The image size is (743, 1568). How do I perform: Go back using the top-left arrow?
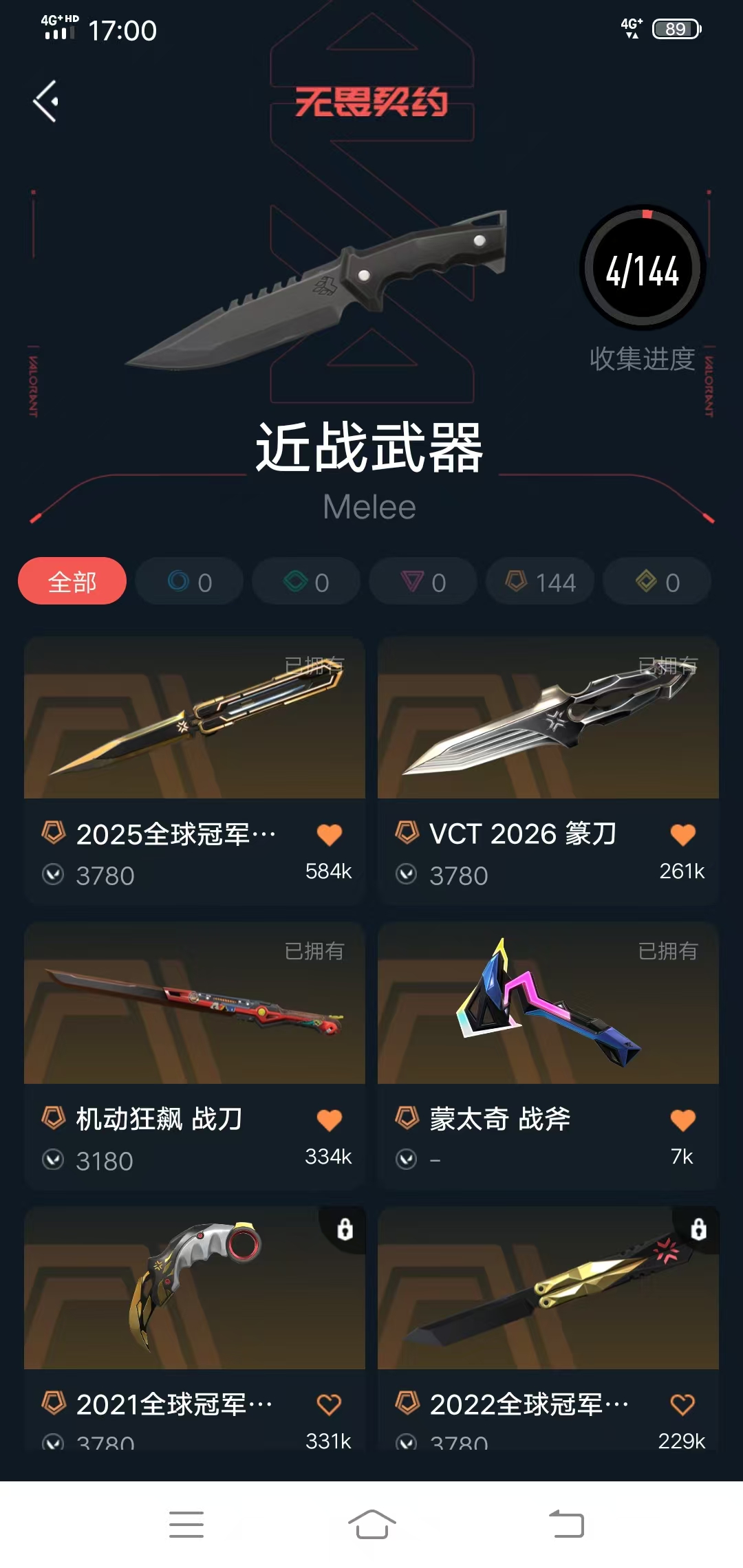point(46,102)
